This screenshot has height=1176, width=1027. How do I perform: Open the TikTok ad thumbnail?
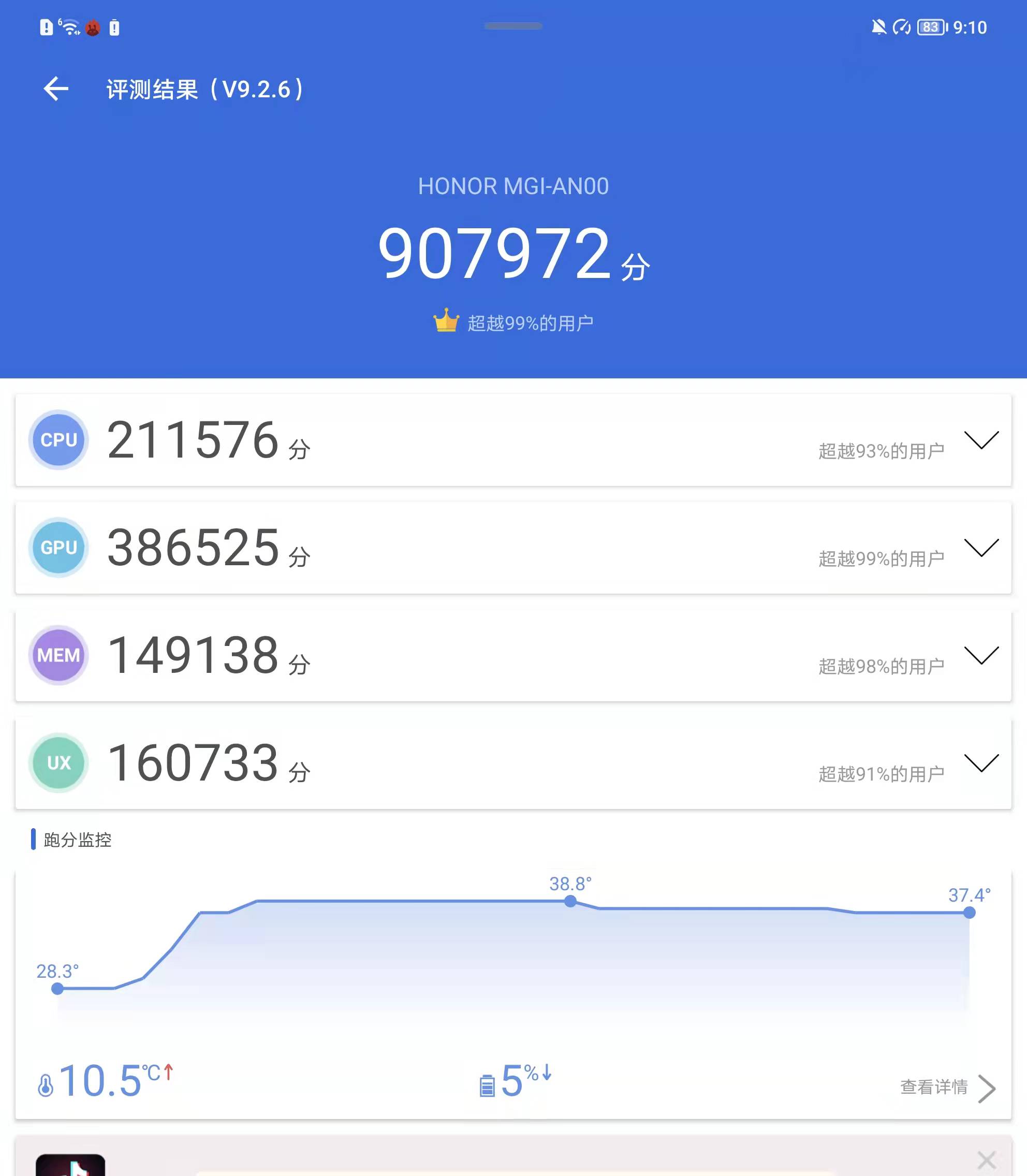click(x=70, y=1165)
